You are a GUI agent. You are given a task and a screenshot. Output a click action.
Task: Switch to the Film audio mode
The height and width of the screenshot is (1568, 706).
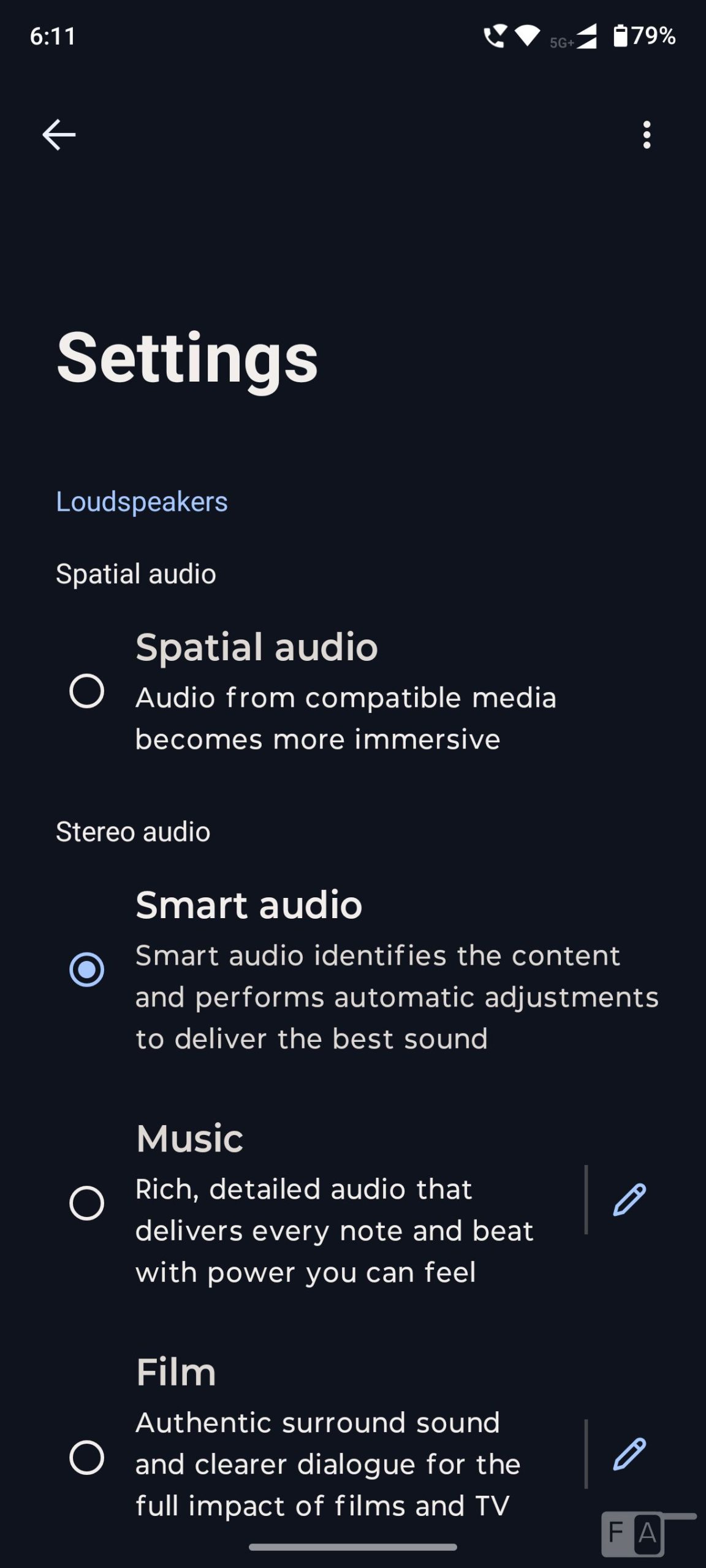[86, 1457]
